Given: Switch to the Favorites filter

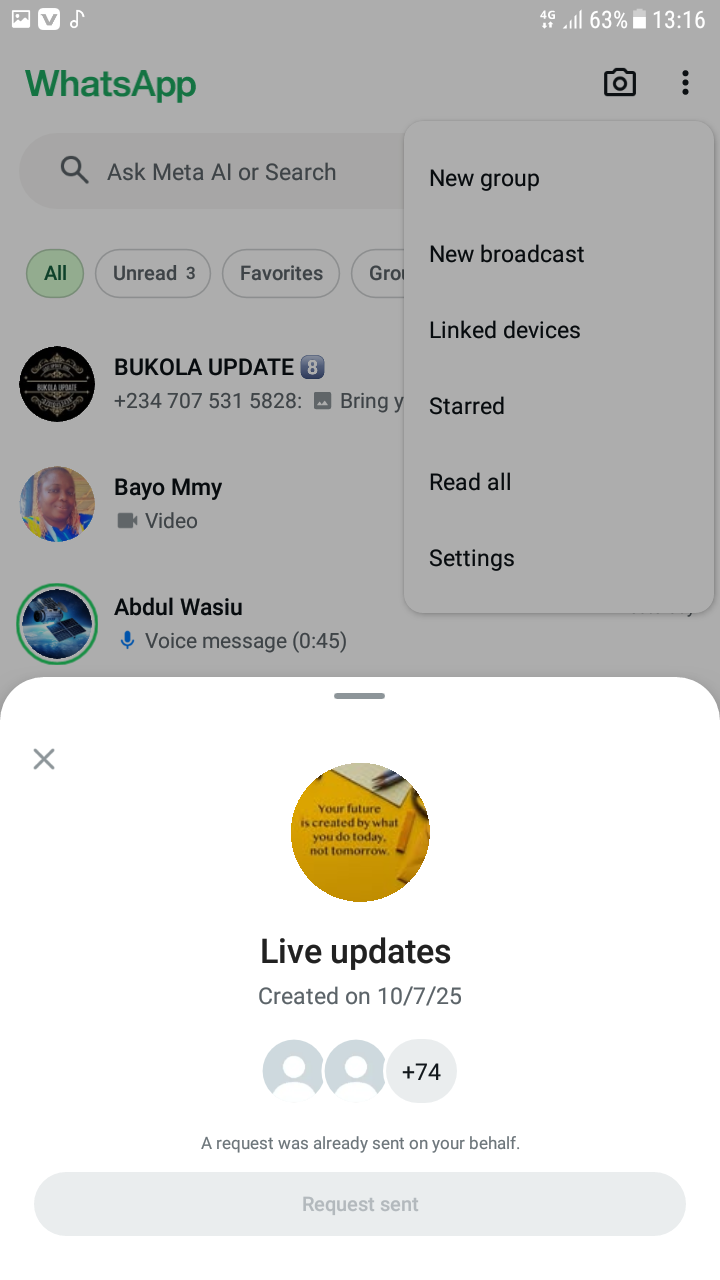Looking at the screenshot, I should pyautogui.click(x=281, y=273).
